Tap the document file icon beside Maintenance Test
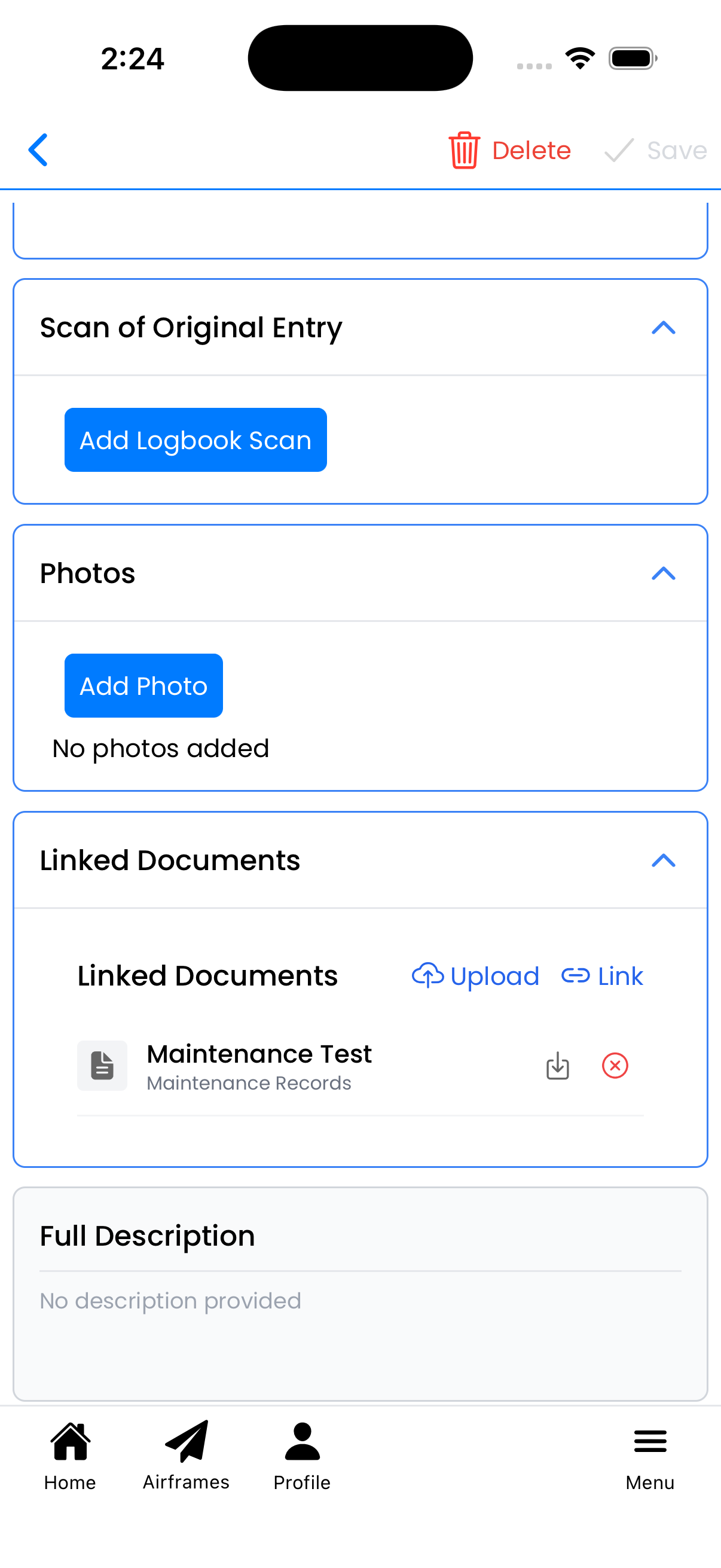Viewport: 721px width, 1568px height. click(102, 1065)
